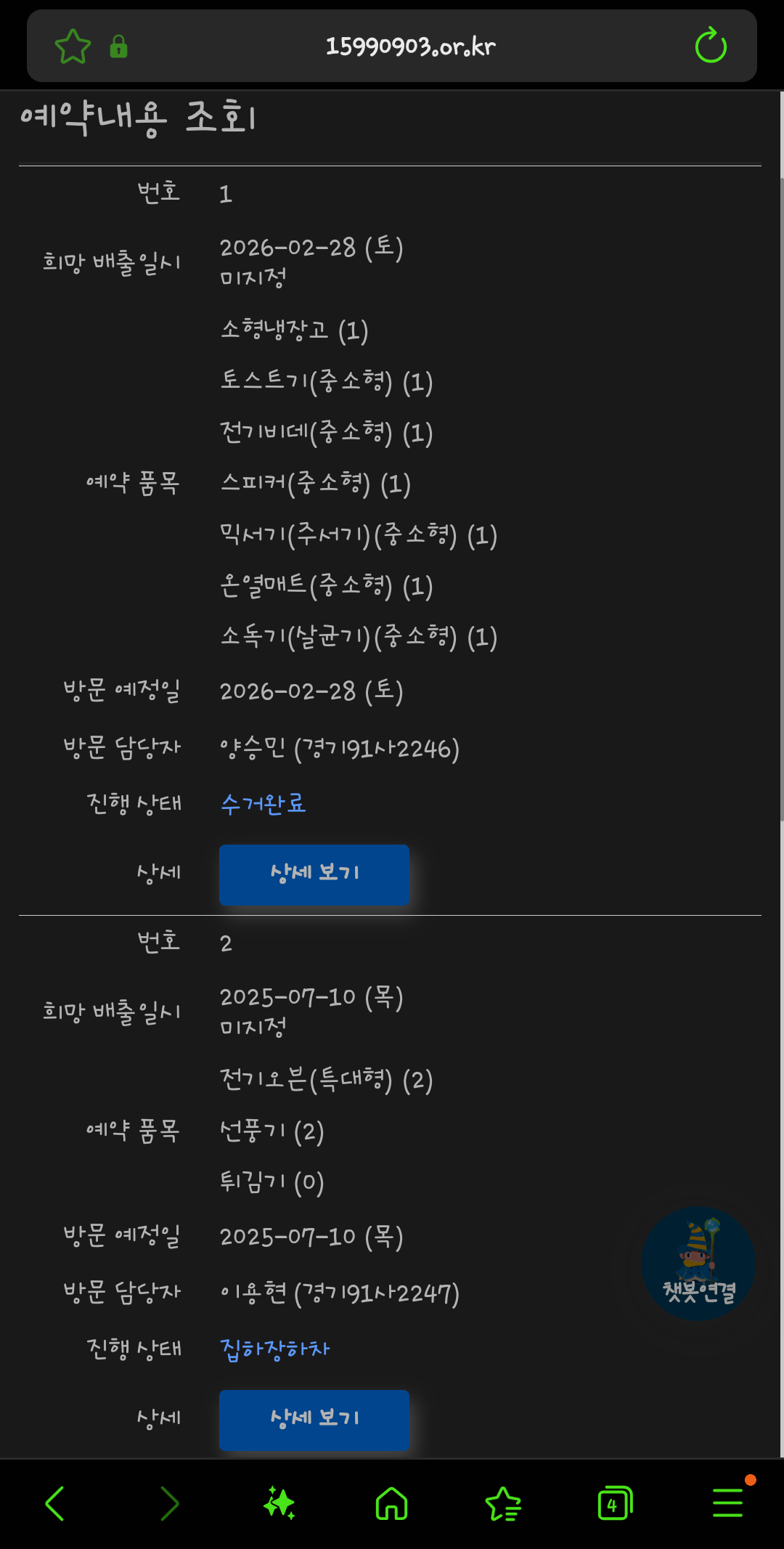View the site security lock info

(118, 46)
